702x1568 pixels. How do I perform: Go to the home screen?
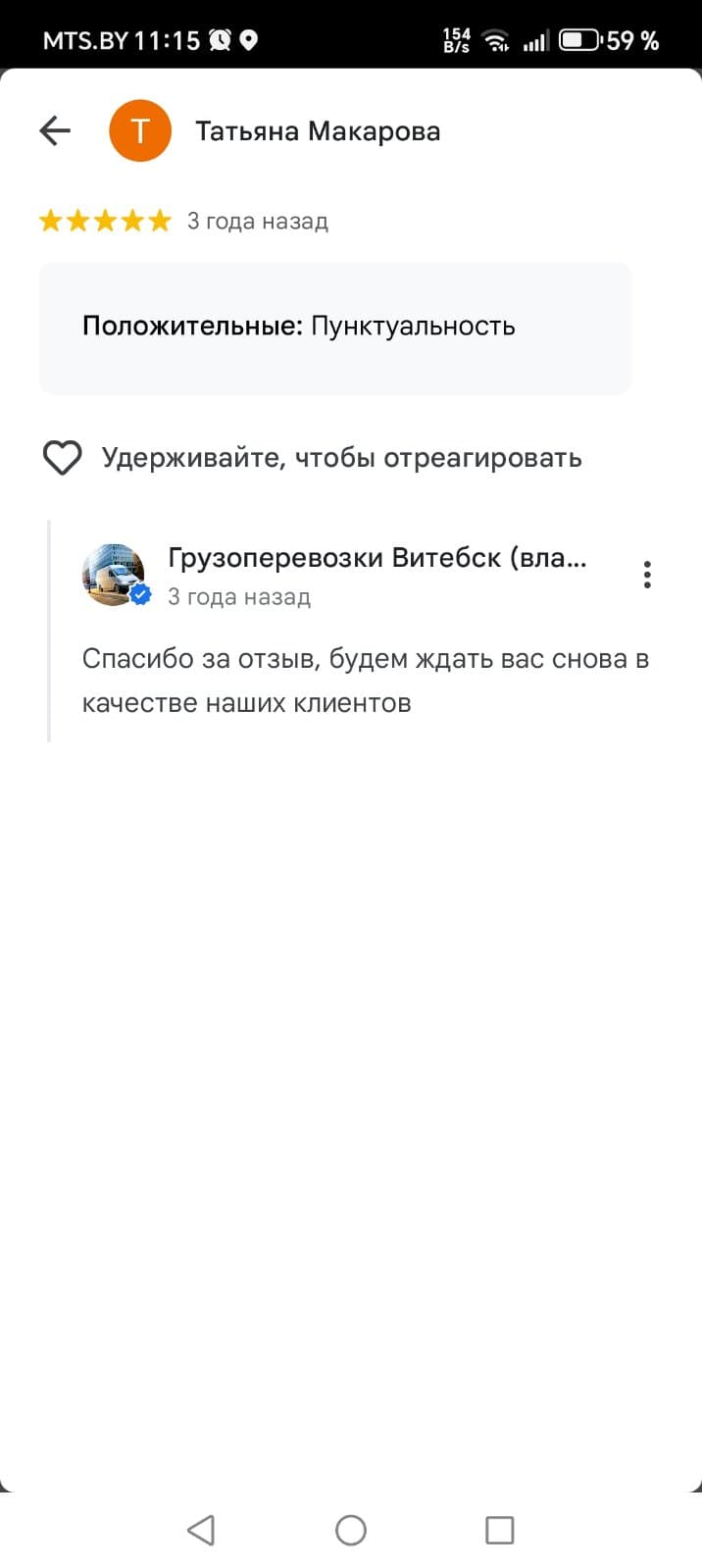tap(351, 1530)
